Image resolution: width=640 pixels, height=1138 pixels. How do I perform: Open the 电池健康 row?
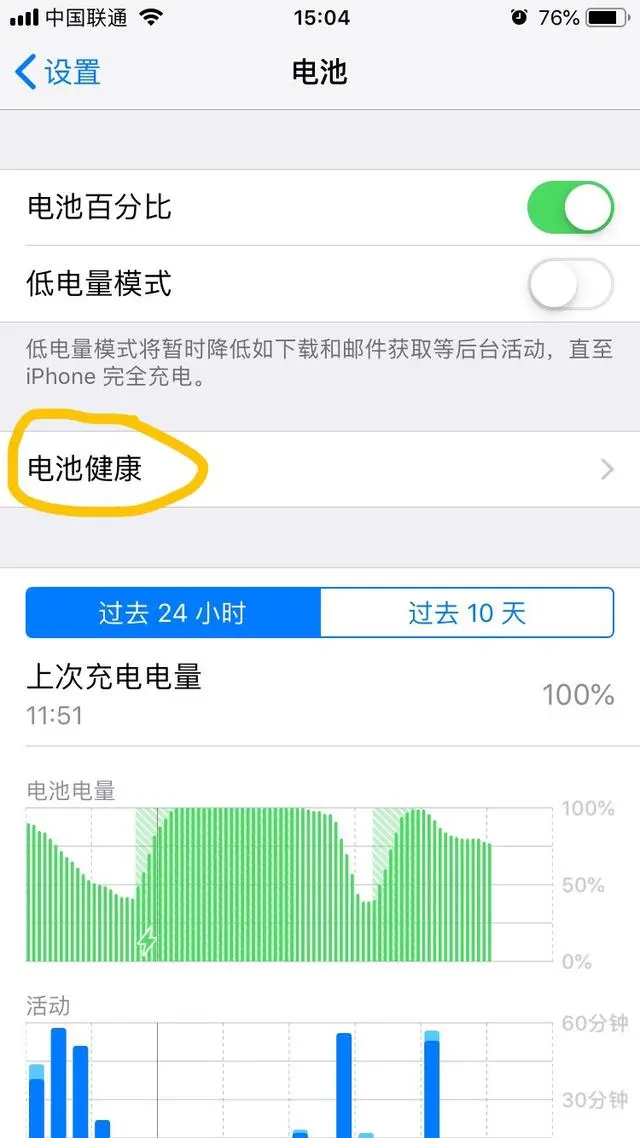pos(320,469)
